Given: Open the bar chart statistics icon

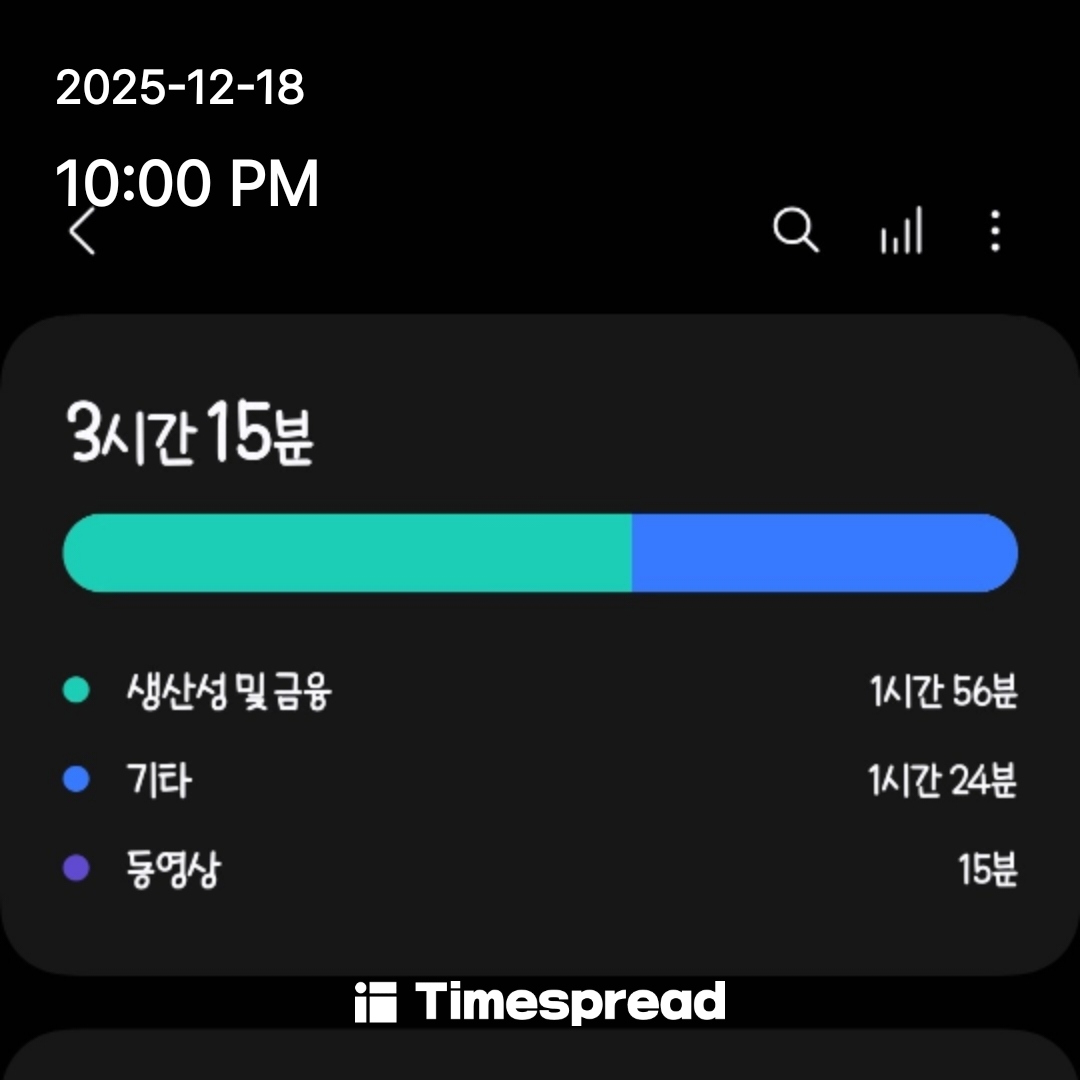Looking at the screenshot, I should click(x=900, y=232).
